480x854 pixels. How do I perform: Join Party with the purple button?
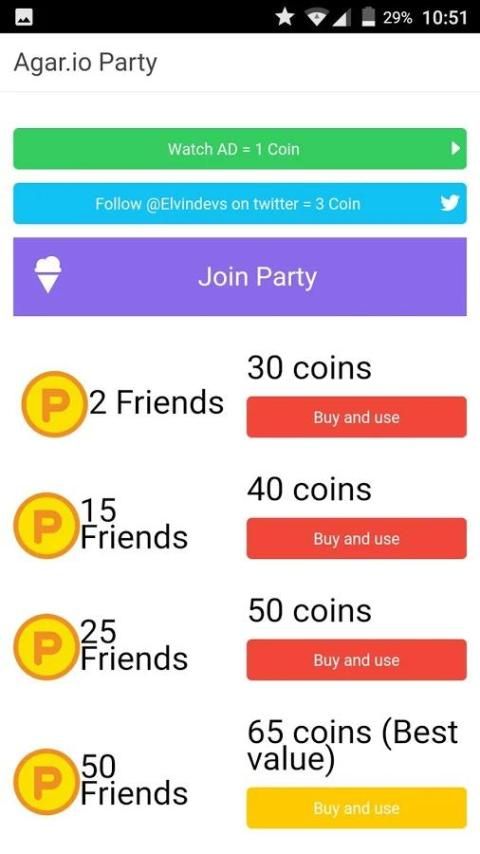pyautogui.click(x=240, y=277)
